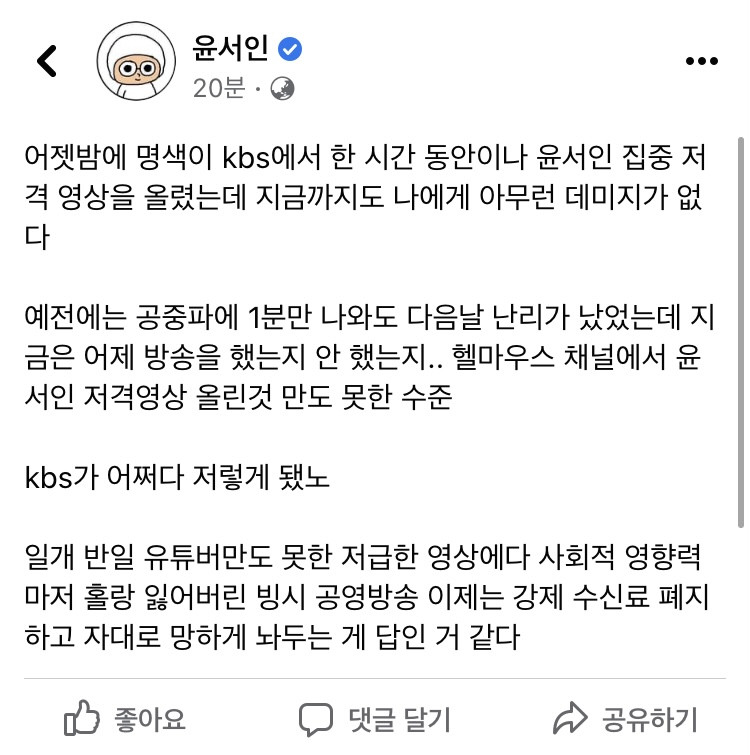750x755 pixels.
Task: Share the post with 공유하기
Action: coord(625,719)
